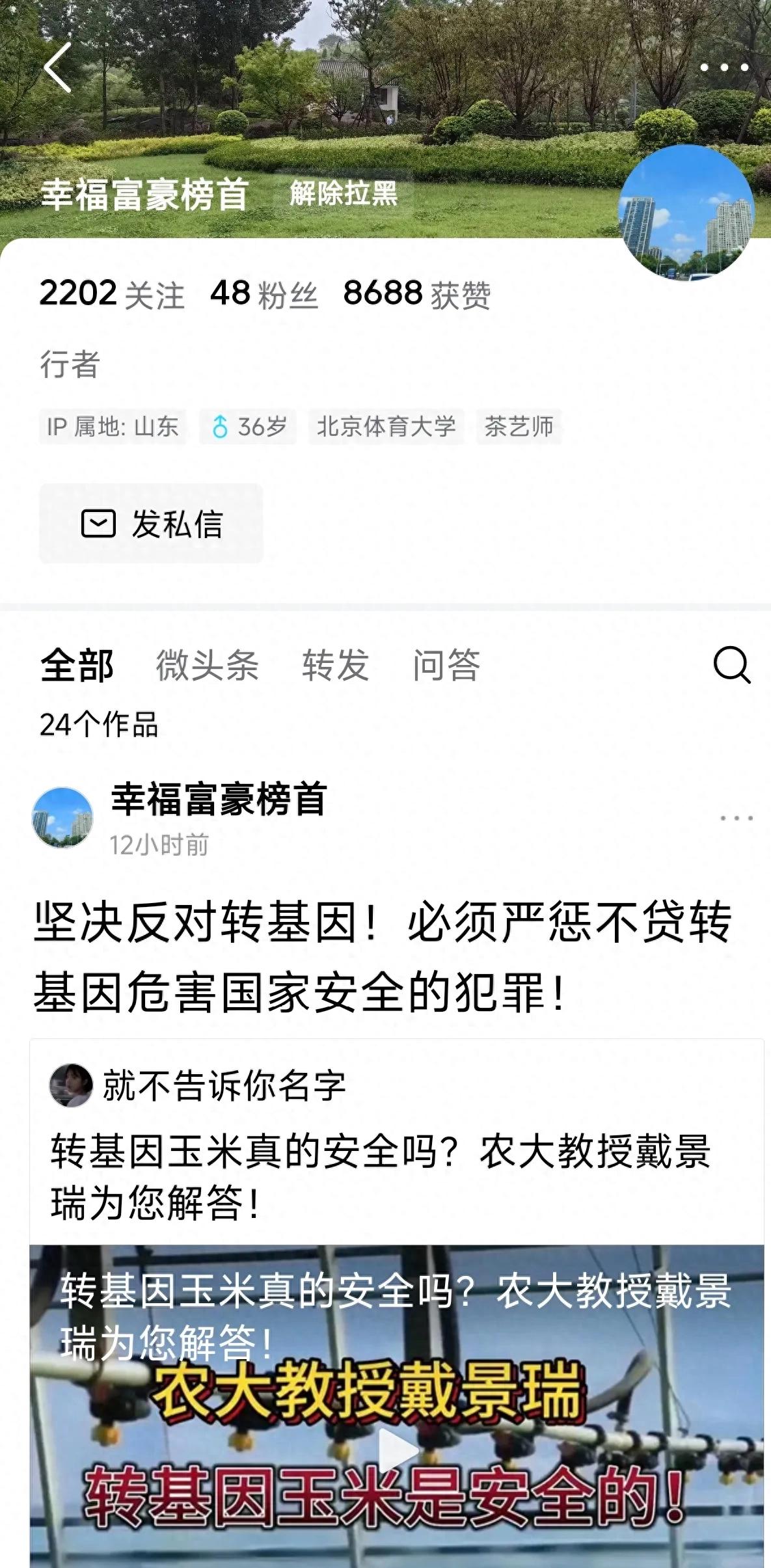This screenshot has width=771, height=1568.
Task: Open the three-dot menu in the header
Action: [724, 67]
